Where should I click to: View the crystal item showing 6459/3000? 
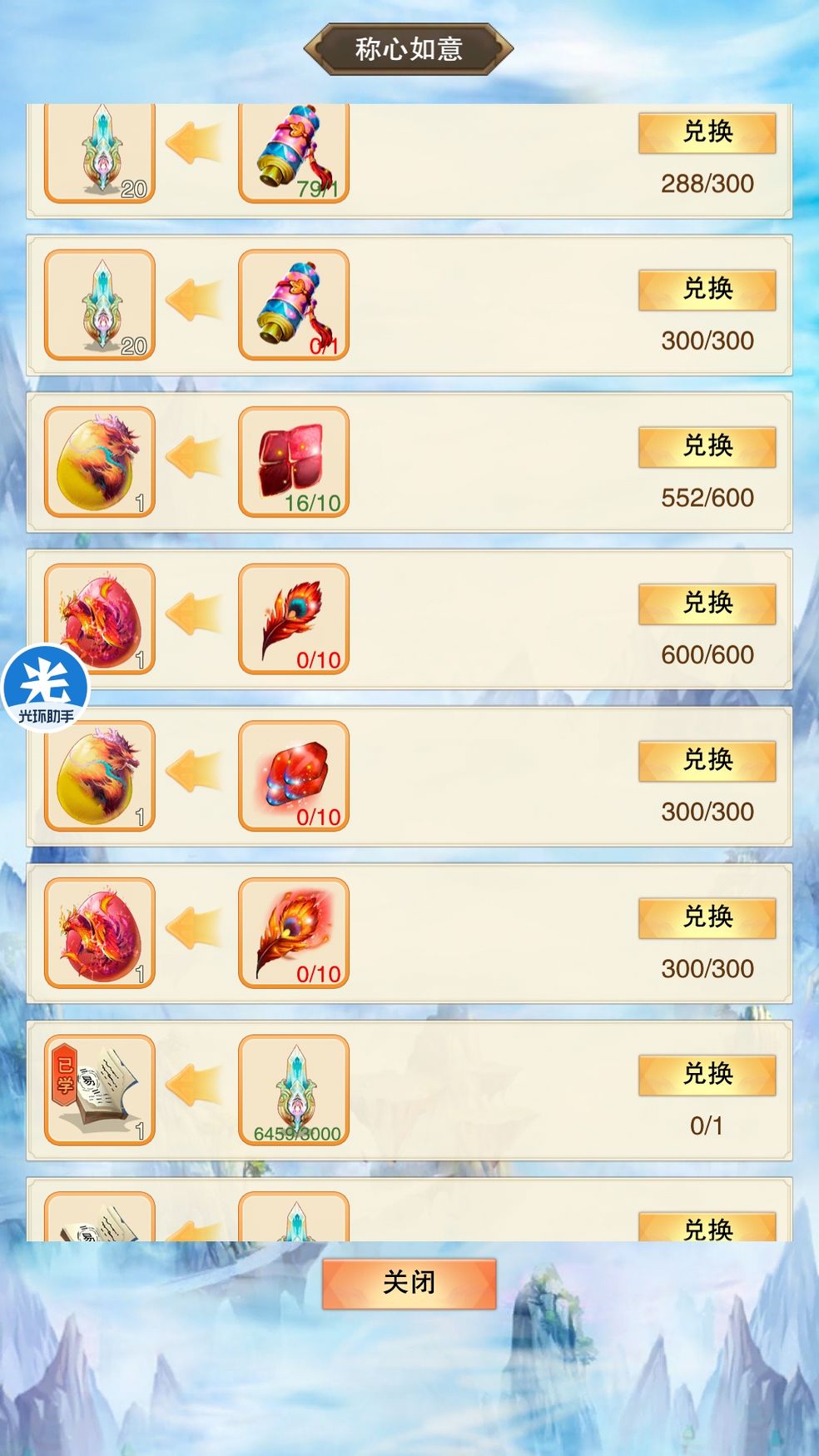pyautogui.click(x=294, y=1090)
